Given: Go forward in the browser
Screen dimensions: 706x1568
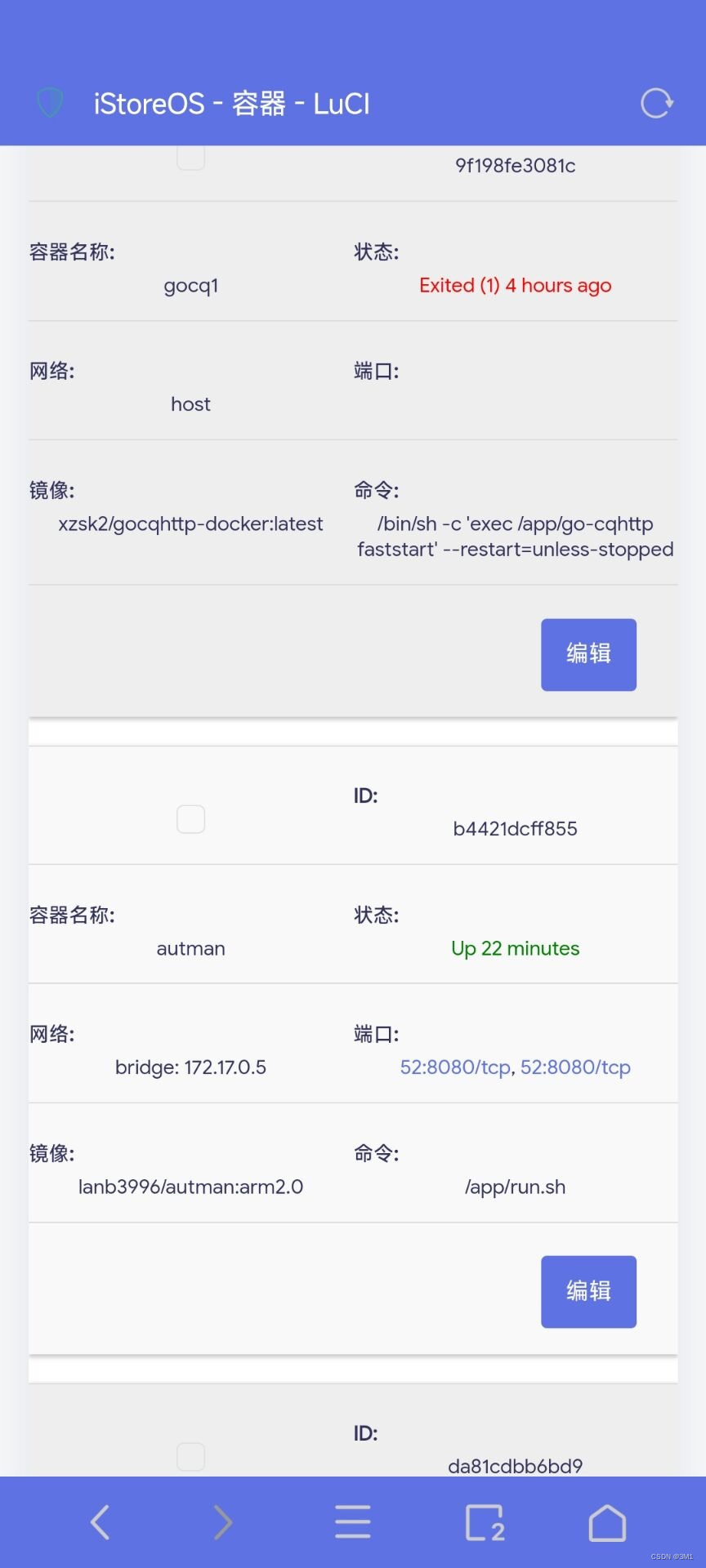Looking at the screenshot, I should point(222,1522).
